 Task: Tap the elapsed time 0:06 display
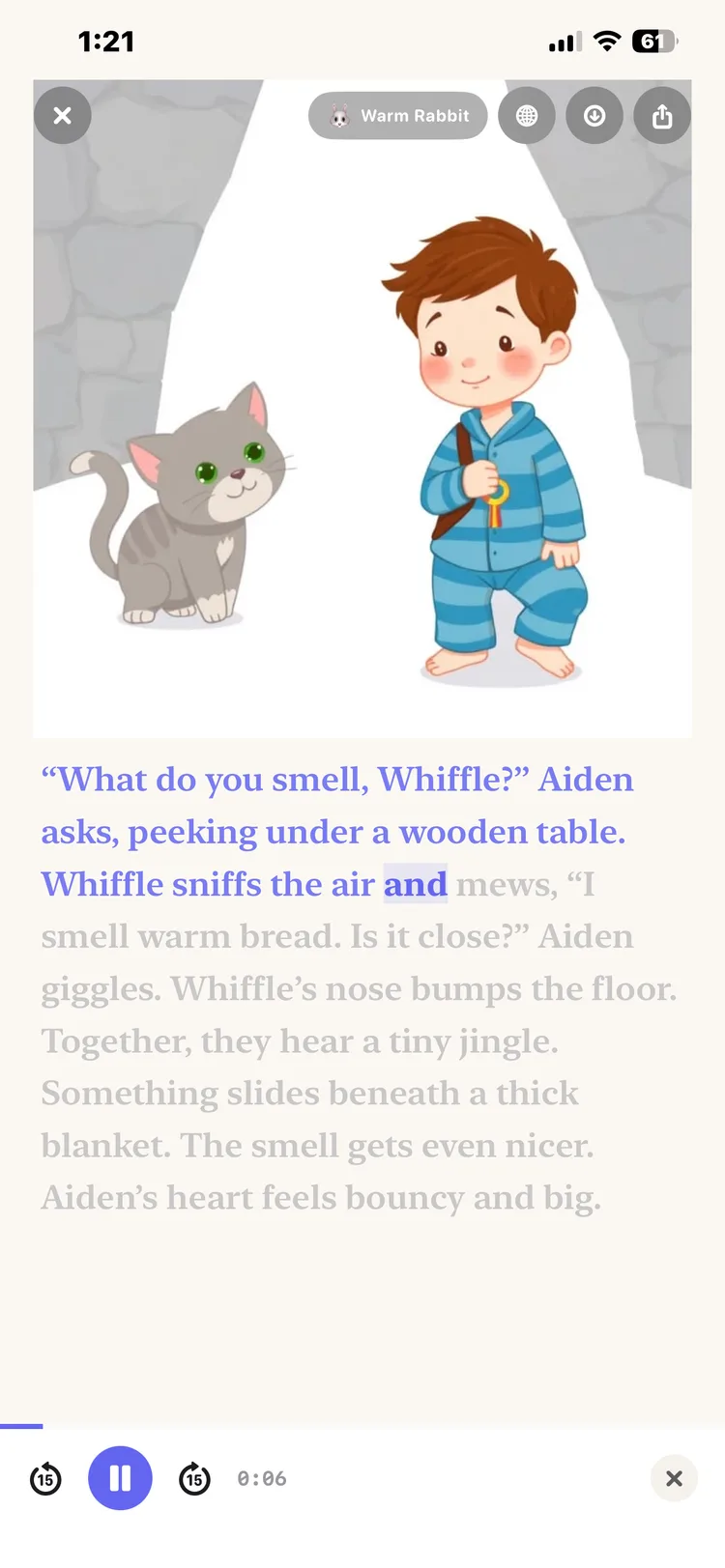point(262,1478)
